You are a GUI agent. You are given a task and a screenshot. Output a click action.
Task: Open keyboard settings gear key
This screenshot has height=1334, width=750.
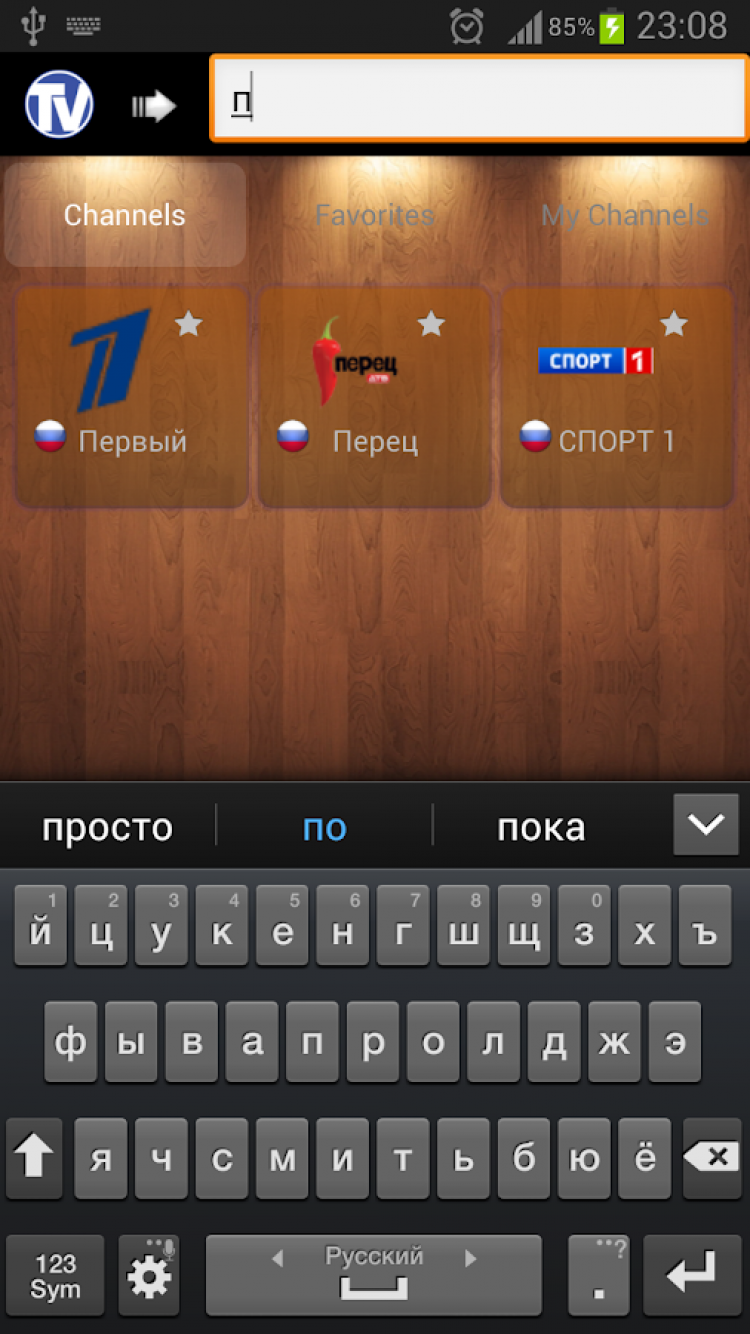(x=149, y=1276)
